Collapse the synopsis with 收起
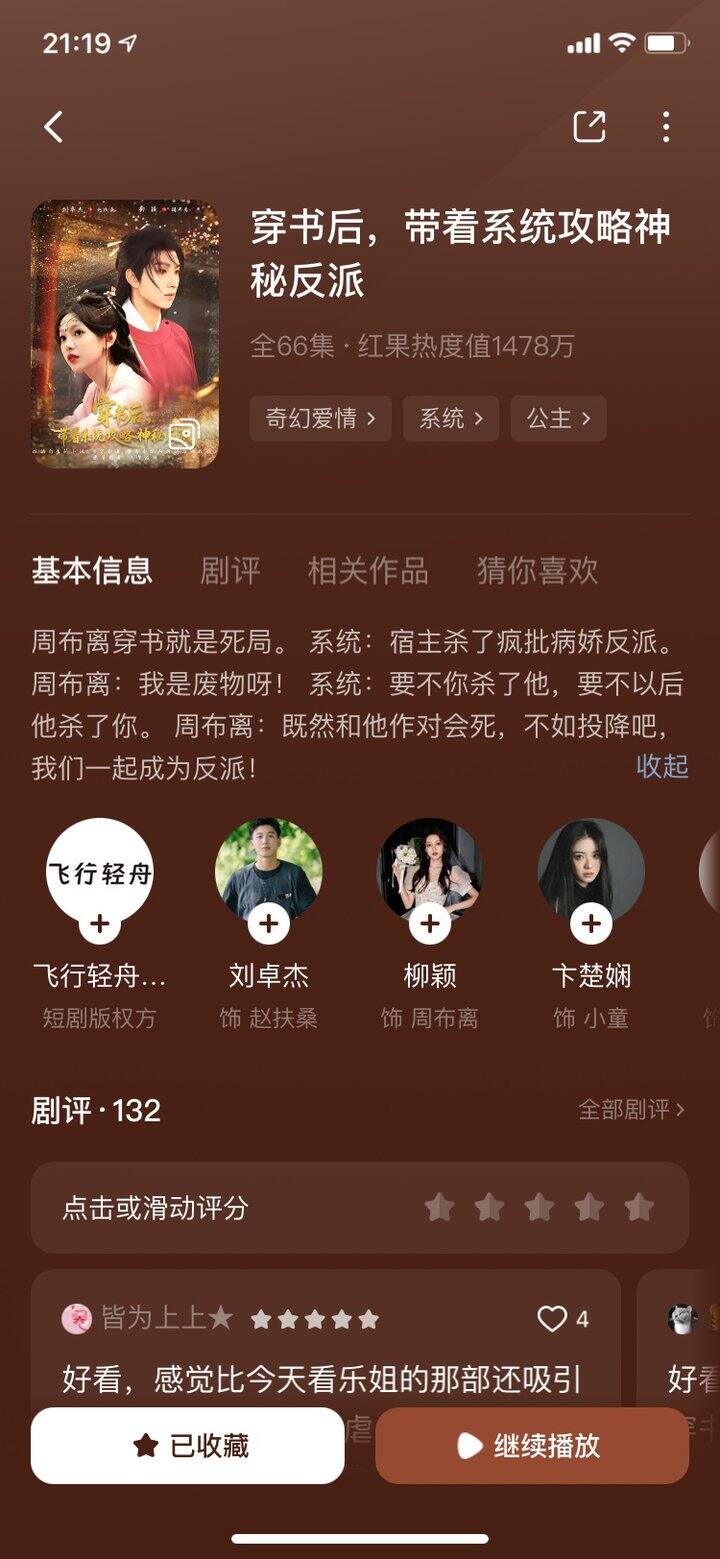Image resolution: width=720 pixels, height=1559 pixels. [x=662, y=766]
